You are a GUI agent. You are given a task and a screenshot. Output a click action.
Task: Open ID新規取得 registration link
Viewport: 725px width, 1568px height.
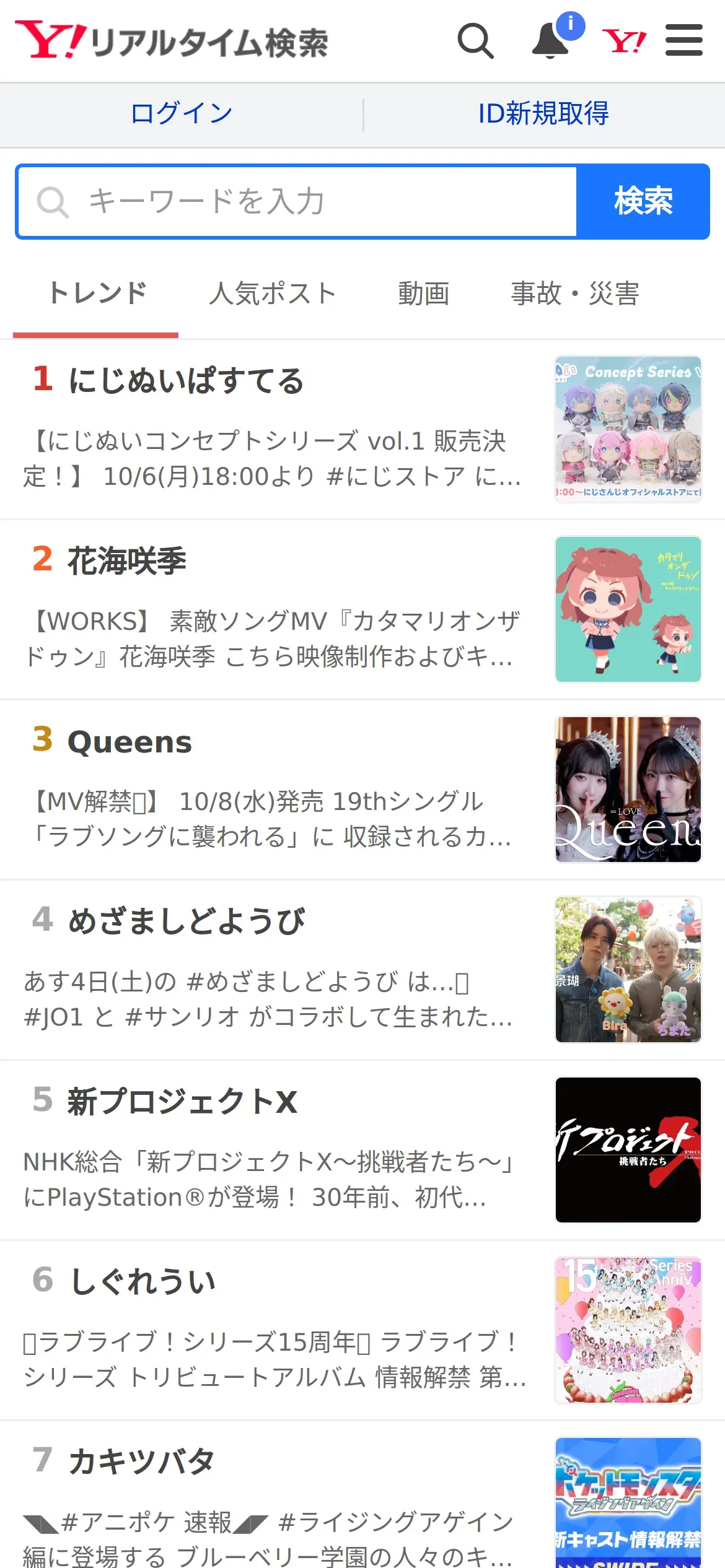[x=543, y=113]
